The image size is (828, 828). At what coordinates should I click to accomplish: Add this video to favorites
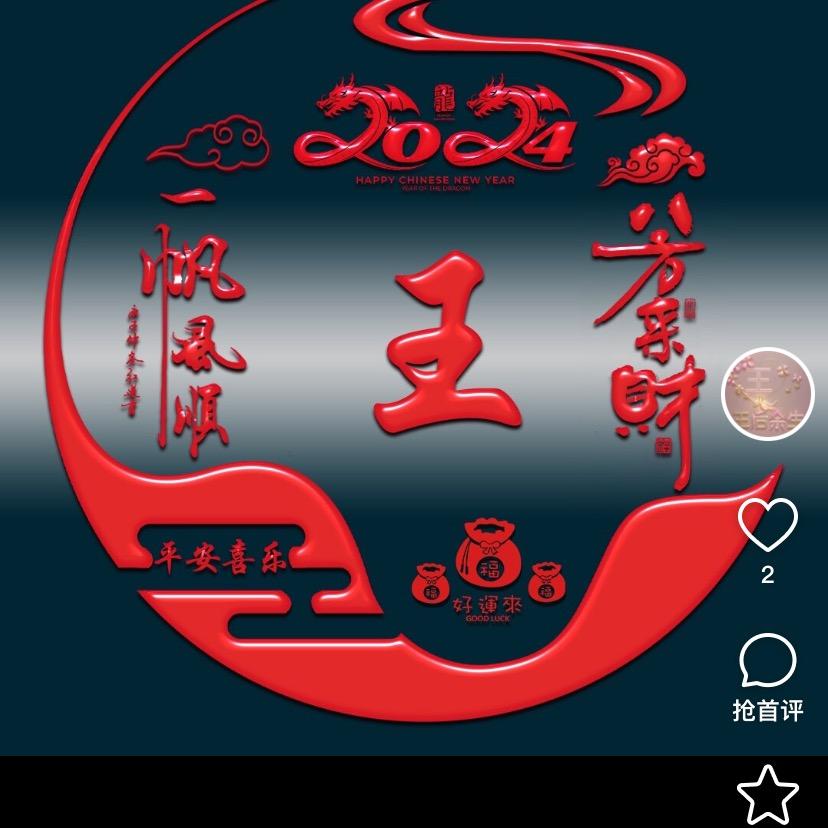pos(767,794)
